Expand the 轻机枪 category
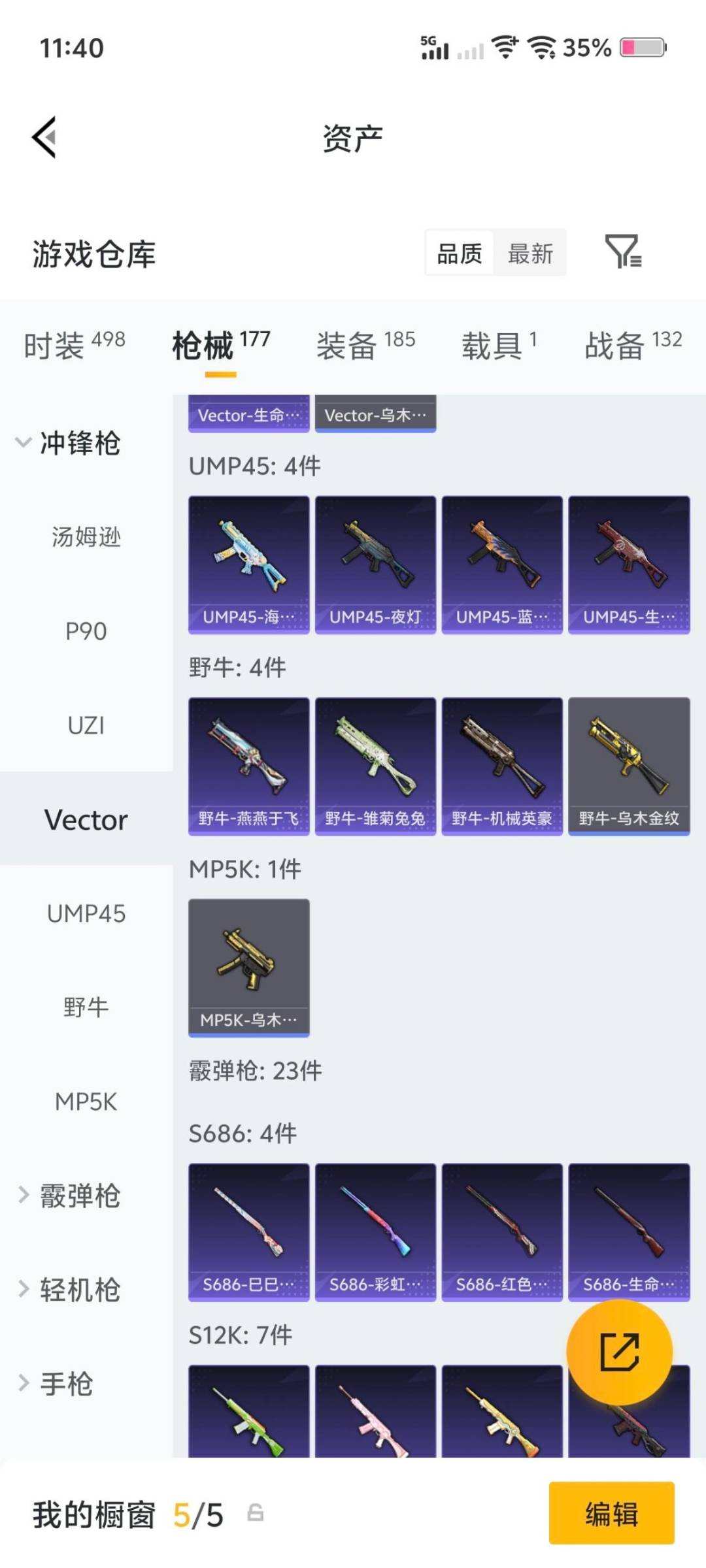706x1568 pixels. [x=78, y=1288]
